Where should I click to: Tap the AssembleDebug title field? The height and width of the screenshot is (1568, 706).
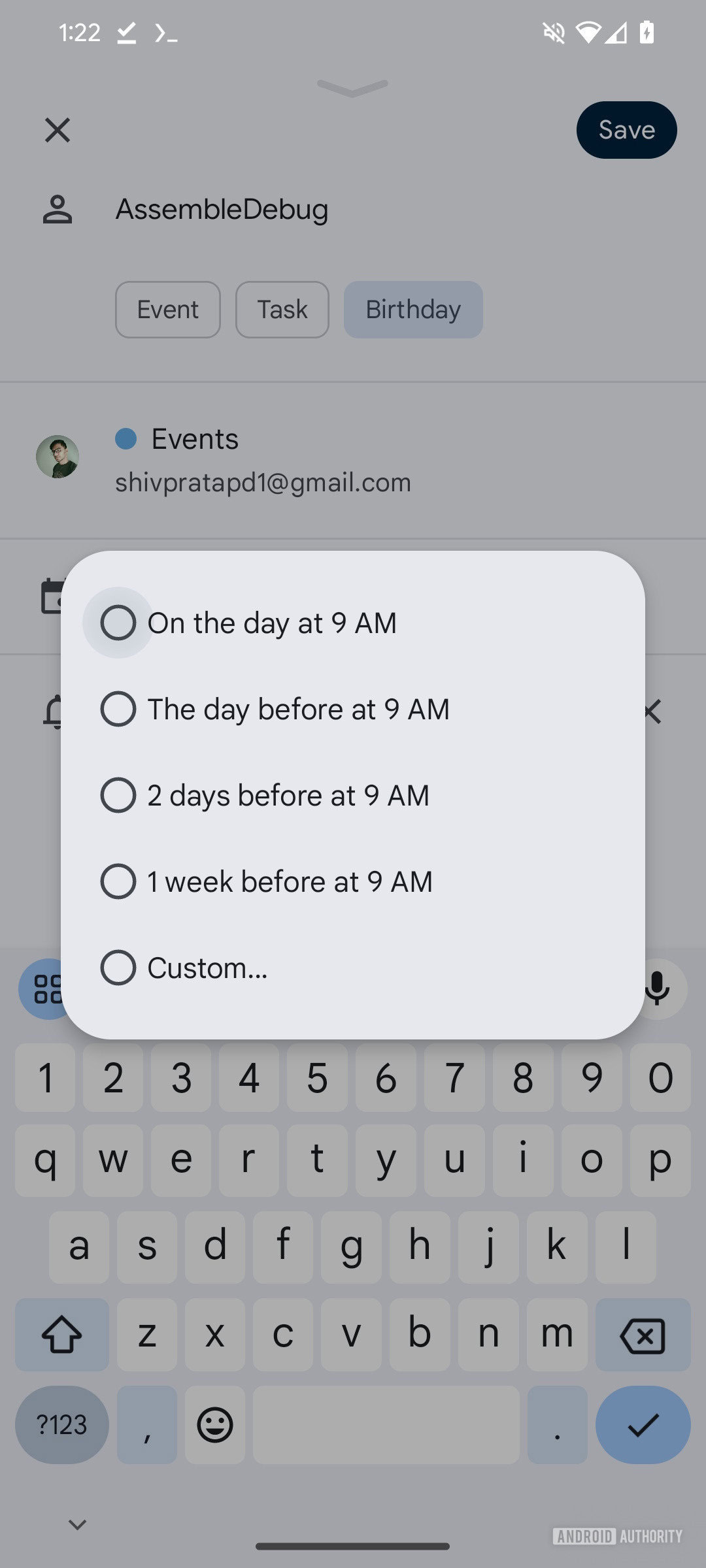[222, 210]
